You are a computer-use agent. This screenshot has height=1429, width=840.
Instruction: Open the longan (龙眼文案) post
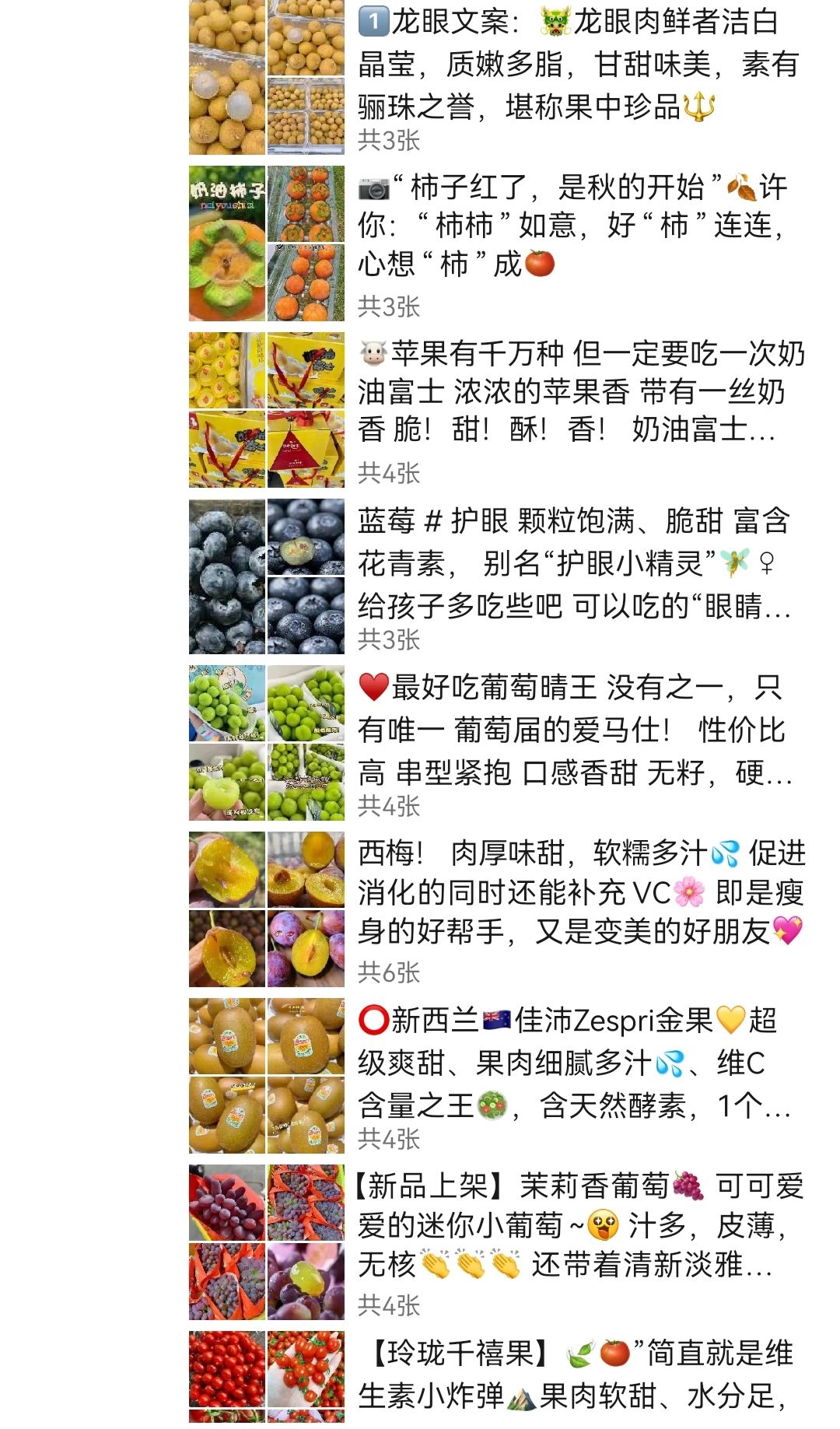498,77
